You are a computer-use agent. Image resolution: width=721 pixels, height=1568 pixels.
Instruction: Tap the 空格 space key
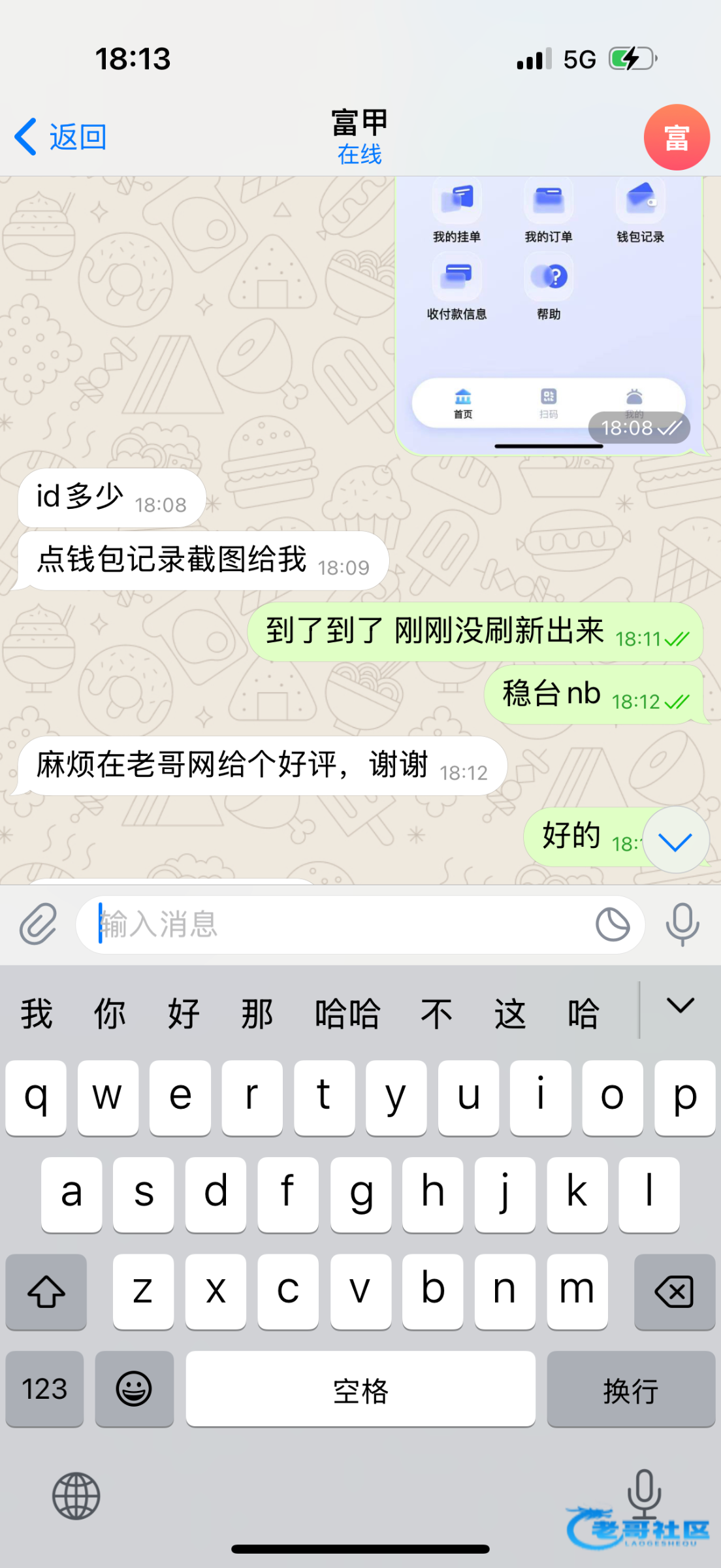[x=360, y=1390]
